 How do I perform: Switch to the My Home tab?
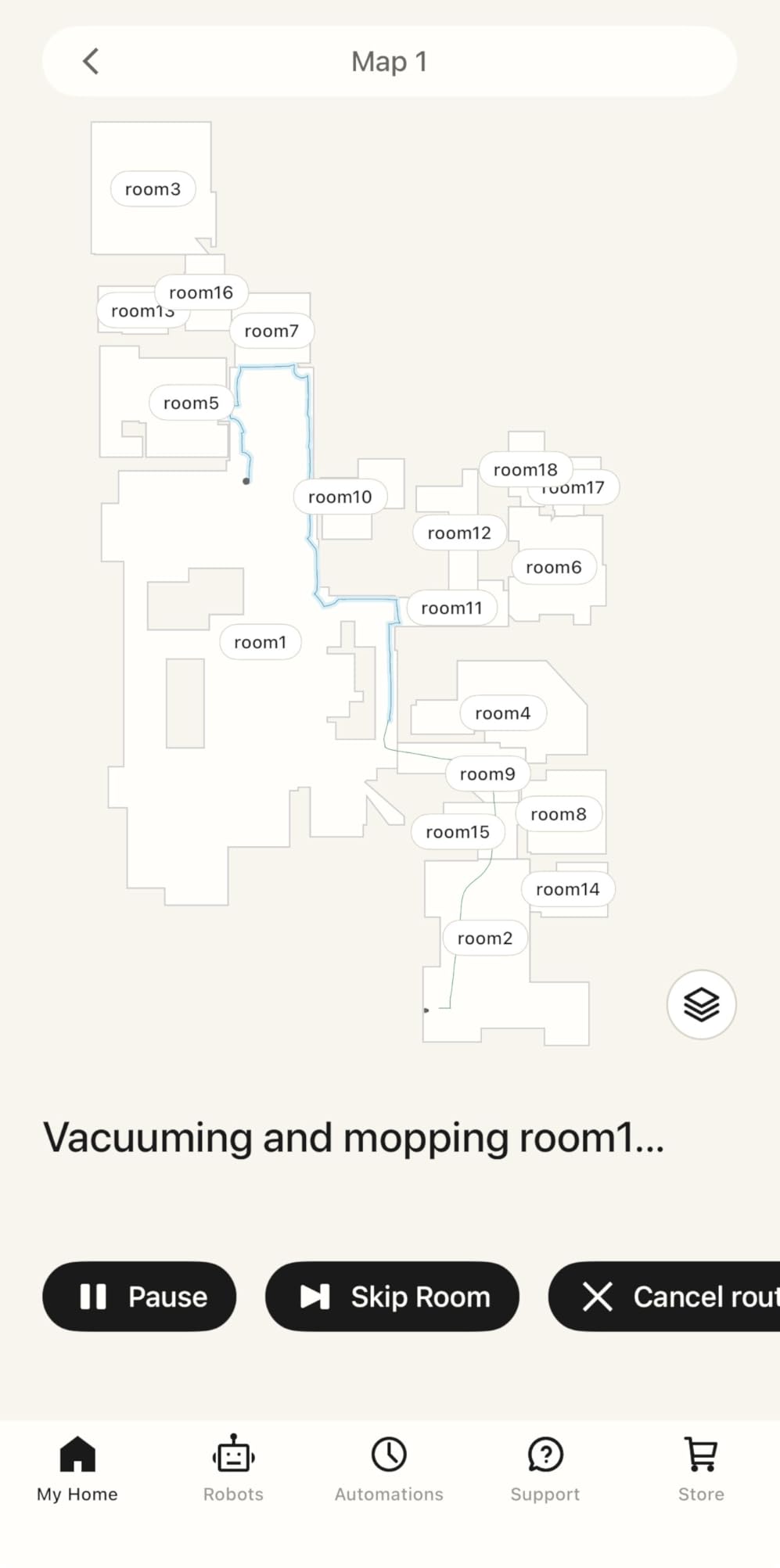click(76, 1469)
